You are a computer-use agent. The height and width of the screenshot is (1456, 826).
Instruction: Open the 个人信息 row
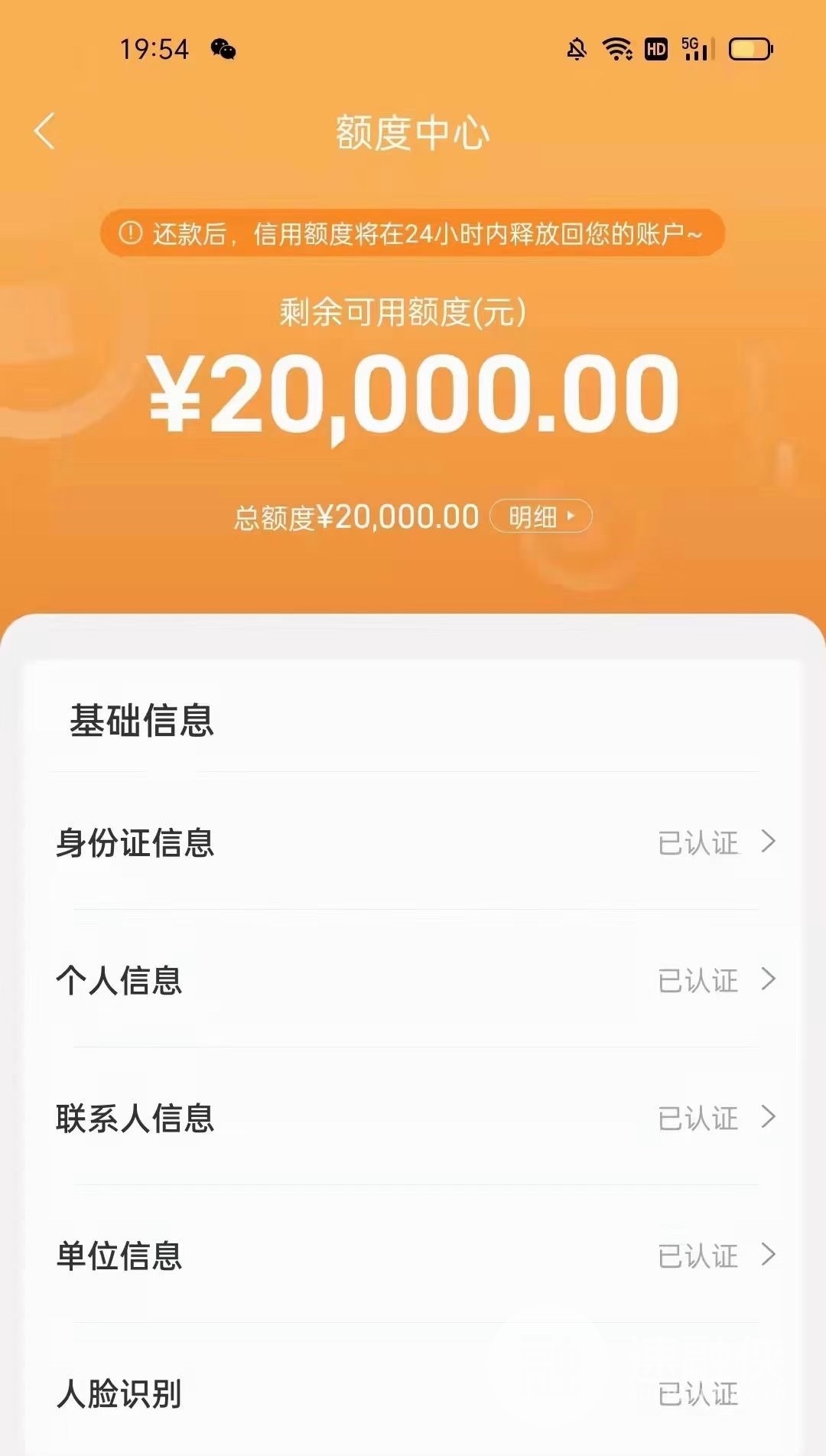413,979
